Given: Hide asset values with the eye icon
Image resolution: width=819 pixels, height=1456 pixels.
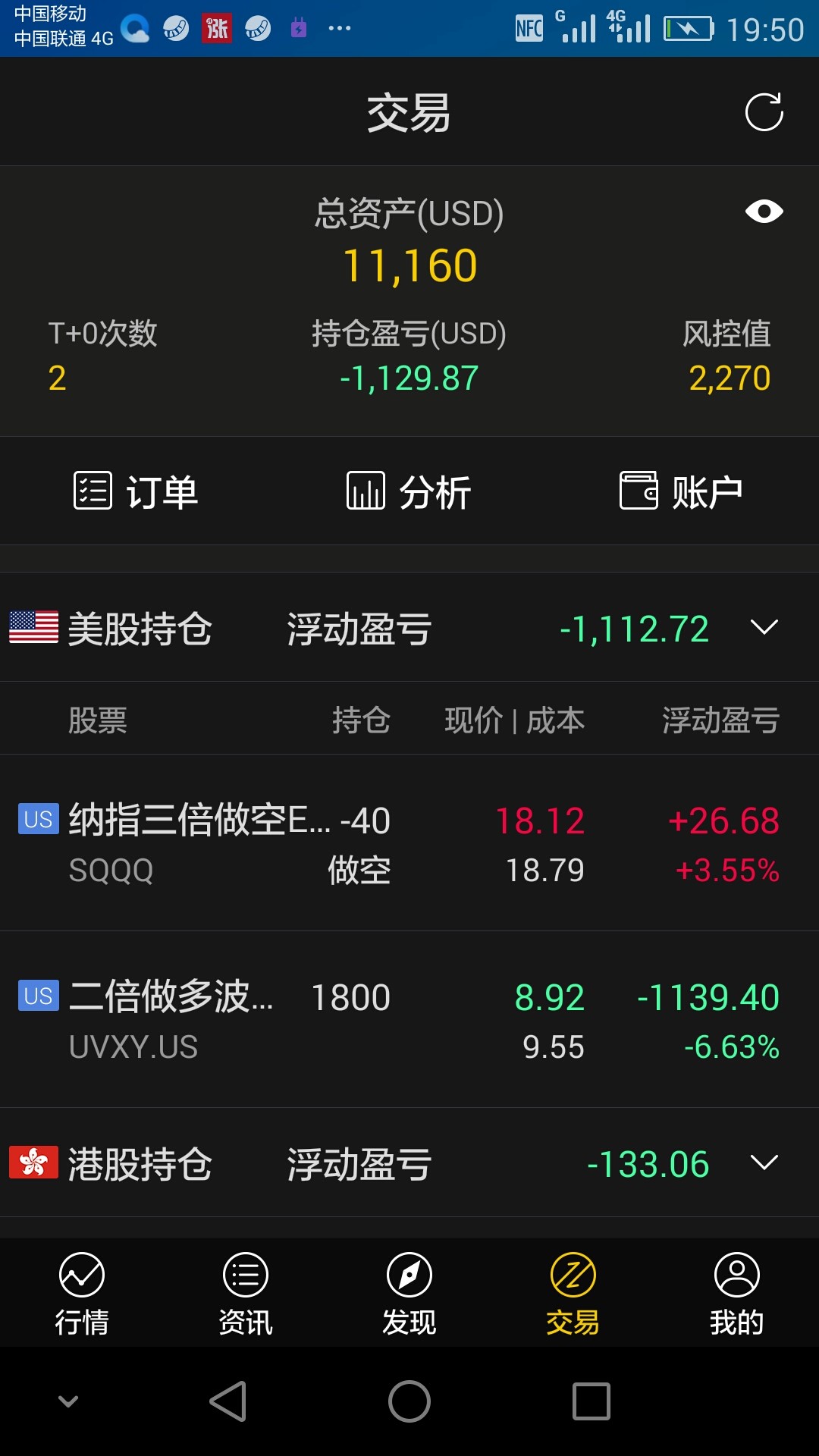Looking at the screenshot, I should tap(764, 211).
